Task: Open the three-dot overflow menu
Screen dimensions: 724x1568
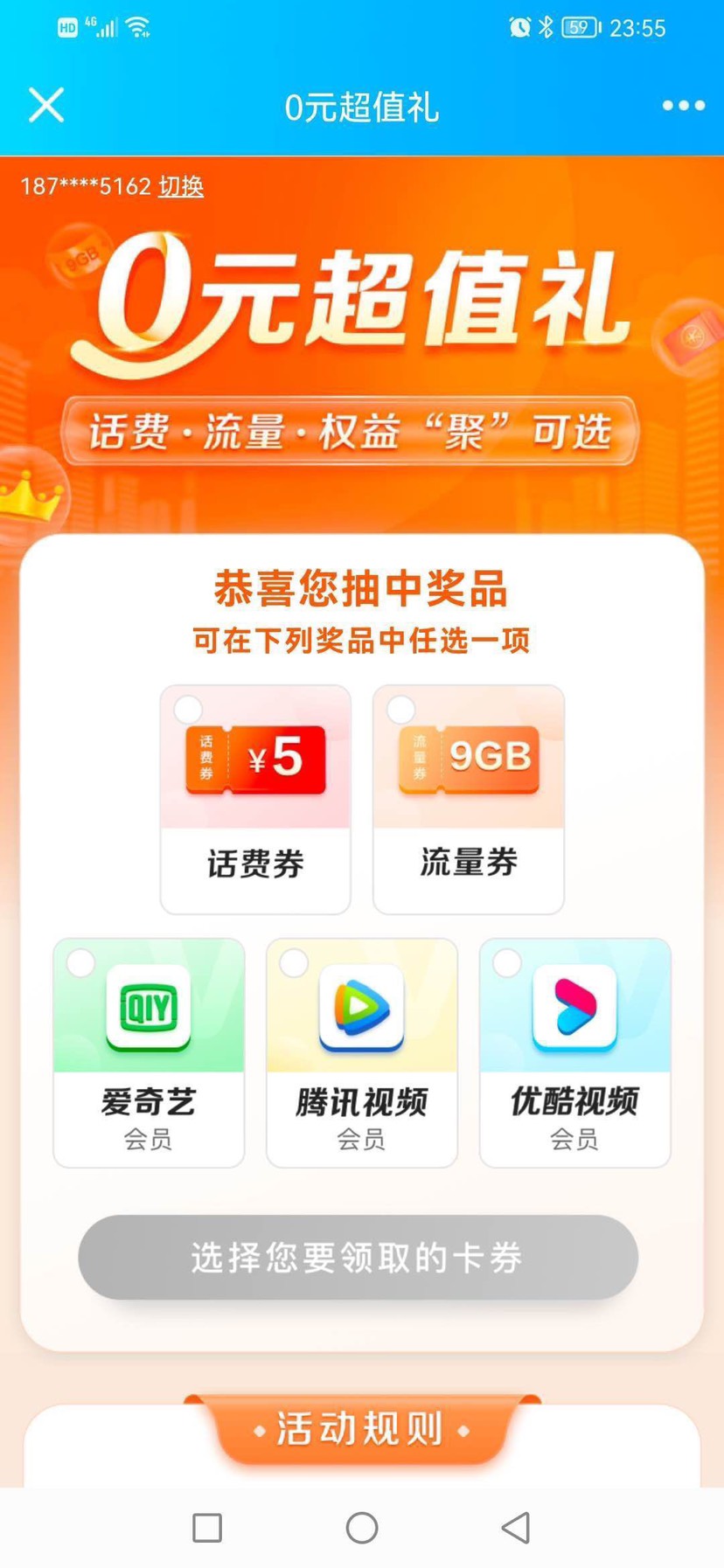Action: 683,106
